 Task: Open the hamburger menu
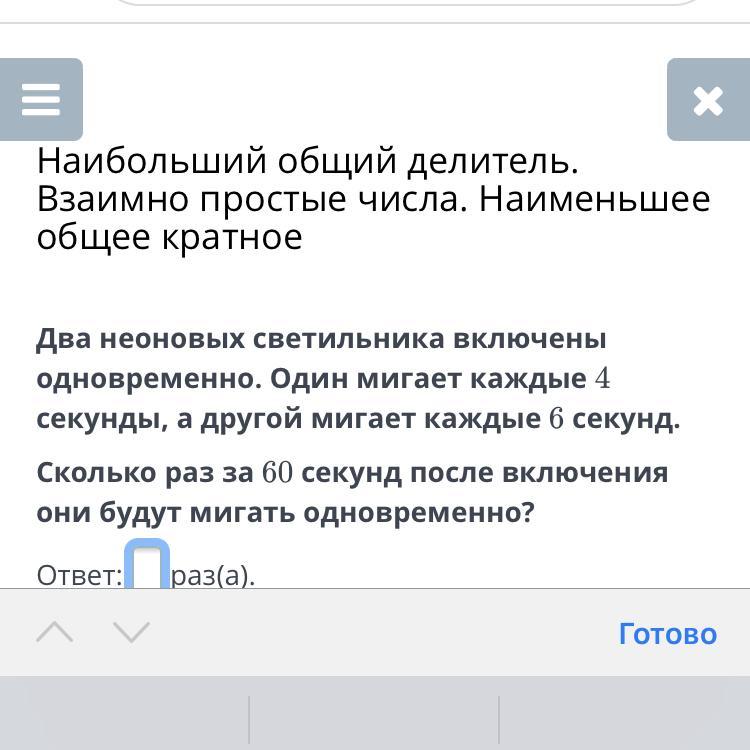41,100
